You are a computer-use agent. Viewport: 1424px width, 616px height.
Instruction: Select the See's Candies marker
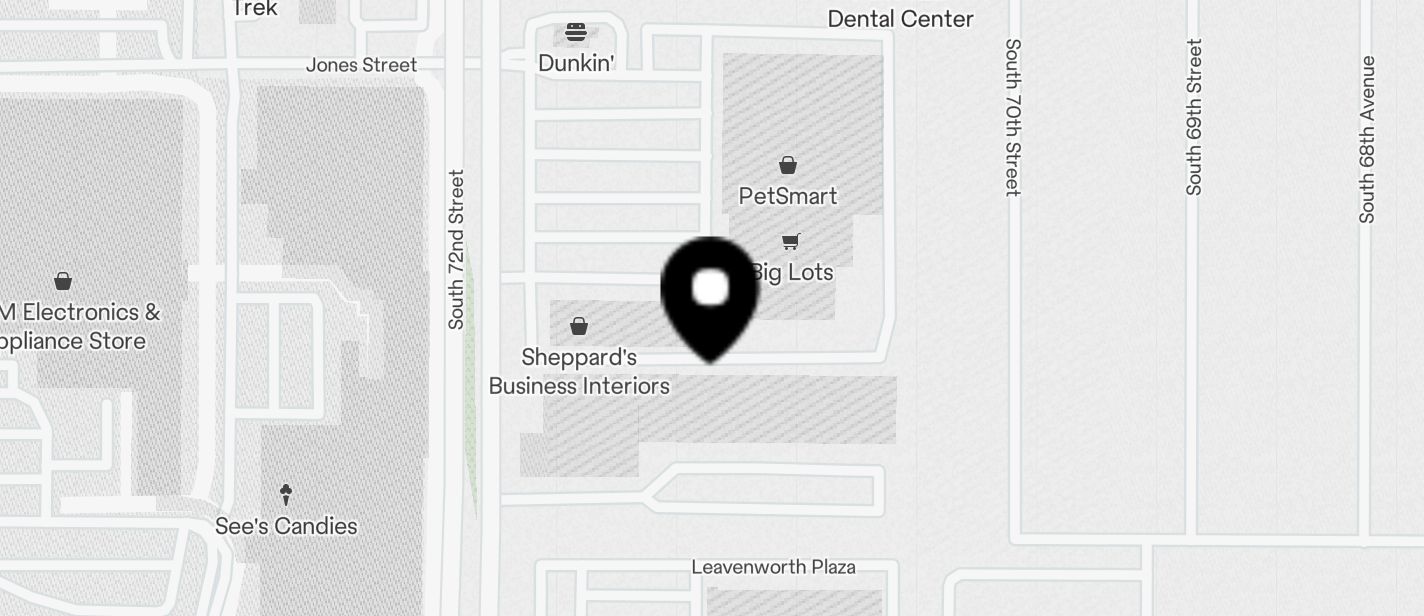tap(286, 493)
